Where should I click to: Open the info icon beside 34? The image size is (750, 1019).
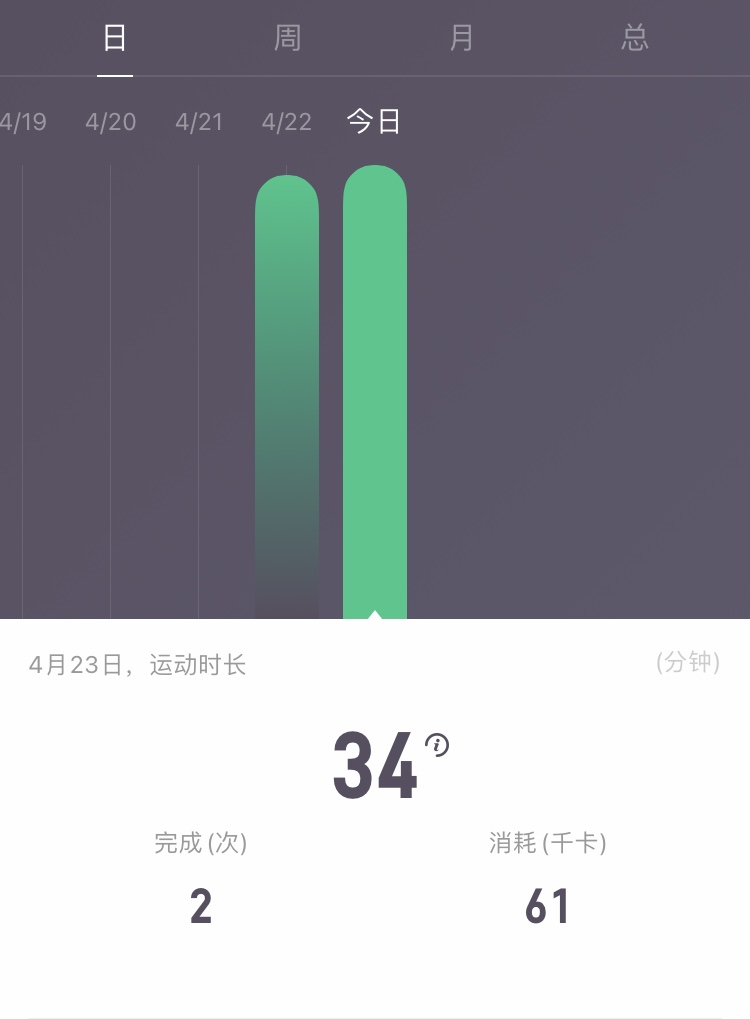[x=437, y=745]
